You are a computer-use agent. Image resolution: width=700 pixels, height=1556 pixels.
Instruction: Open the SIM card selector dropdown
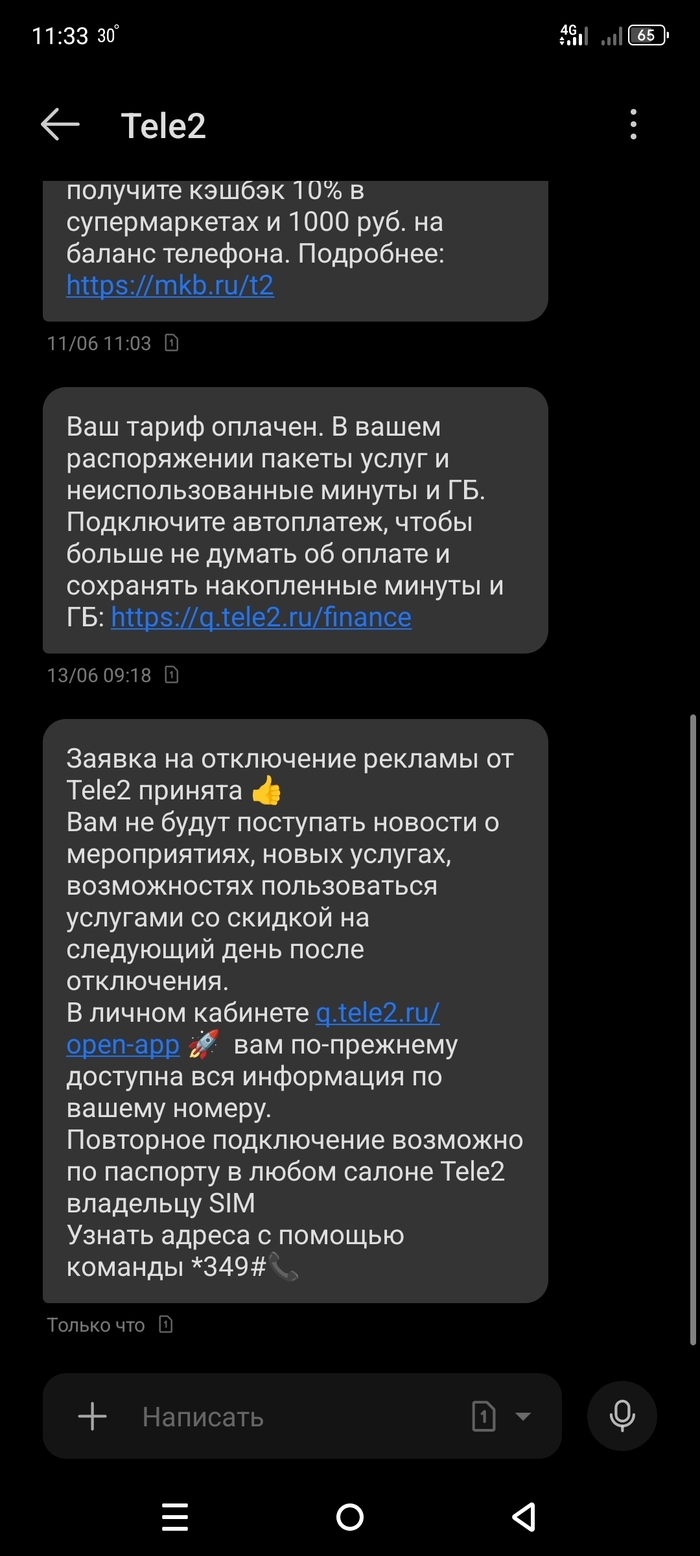(501, 1416)
